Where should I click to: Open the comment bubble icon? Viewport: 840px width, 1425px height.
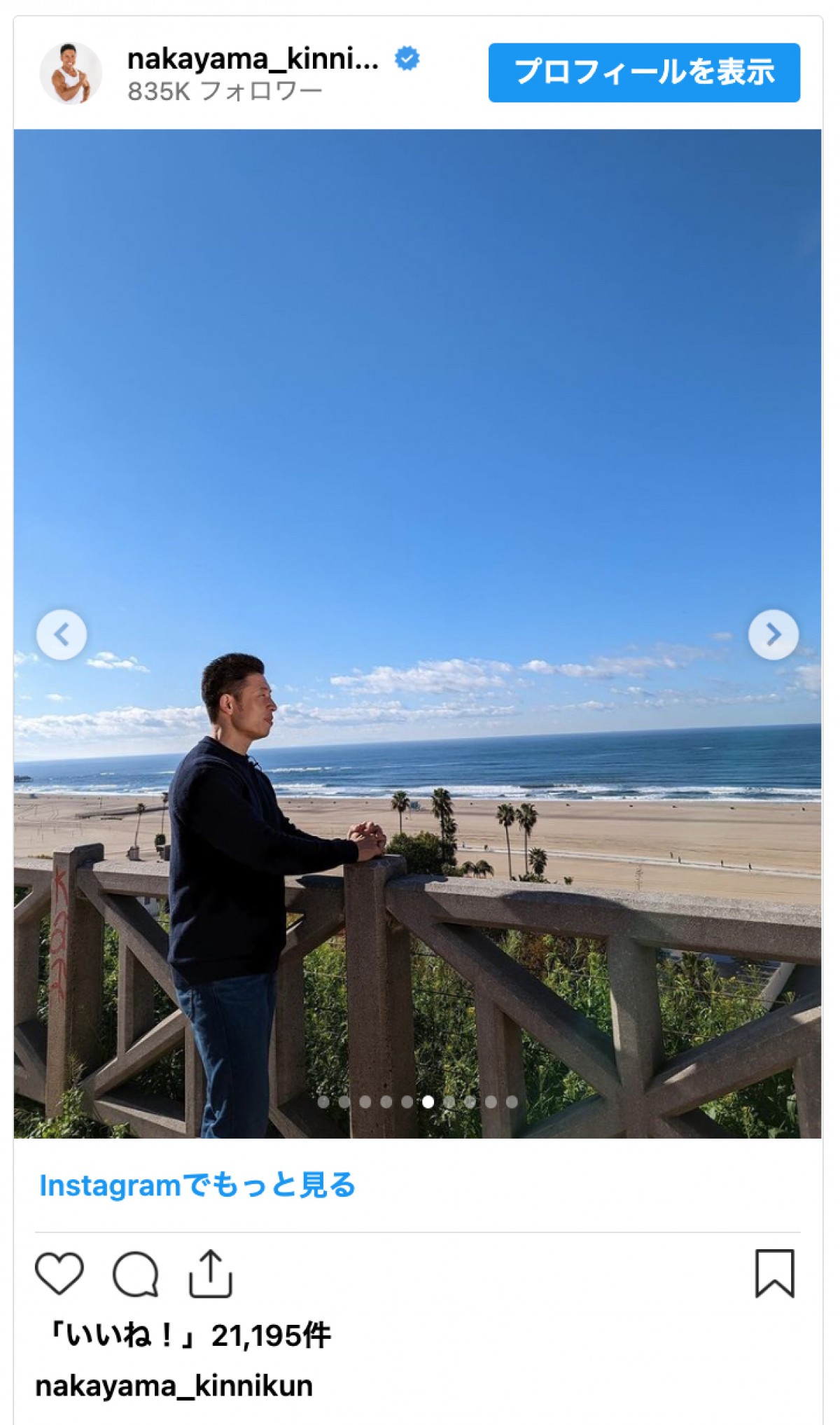coord(136,1274)
